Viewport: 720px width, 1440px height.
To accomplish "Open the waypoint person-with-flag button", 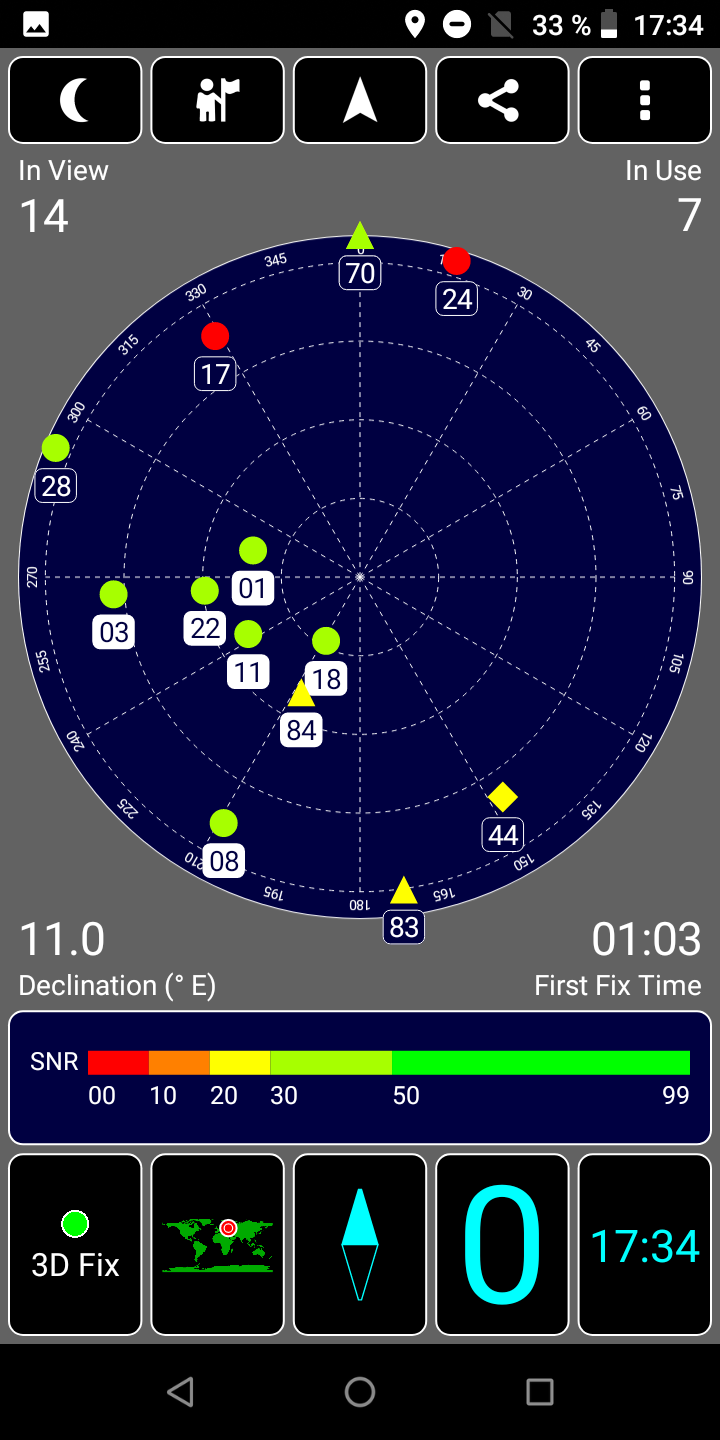I will click(x=218, y=100).
